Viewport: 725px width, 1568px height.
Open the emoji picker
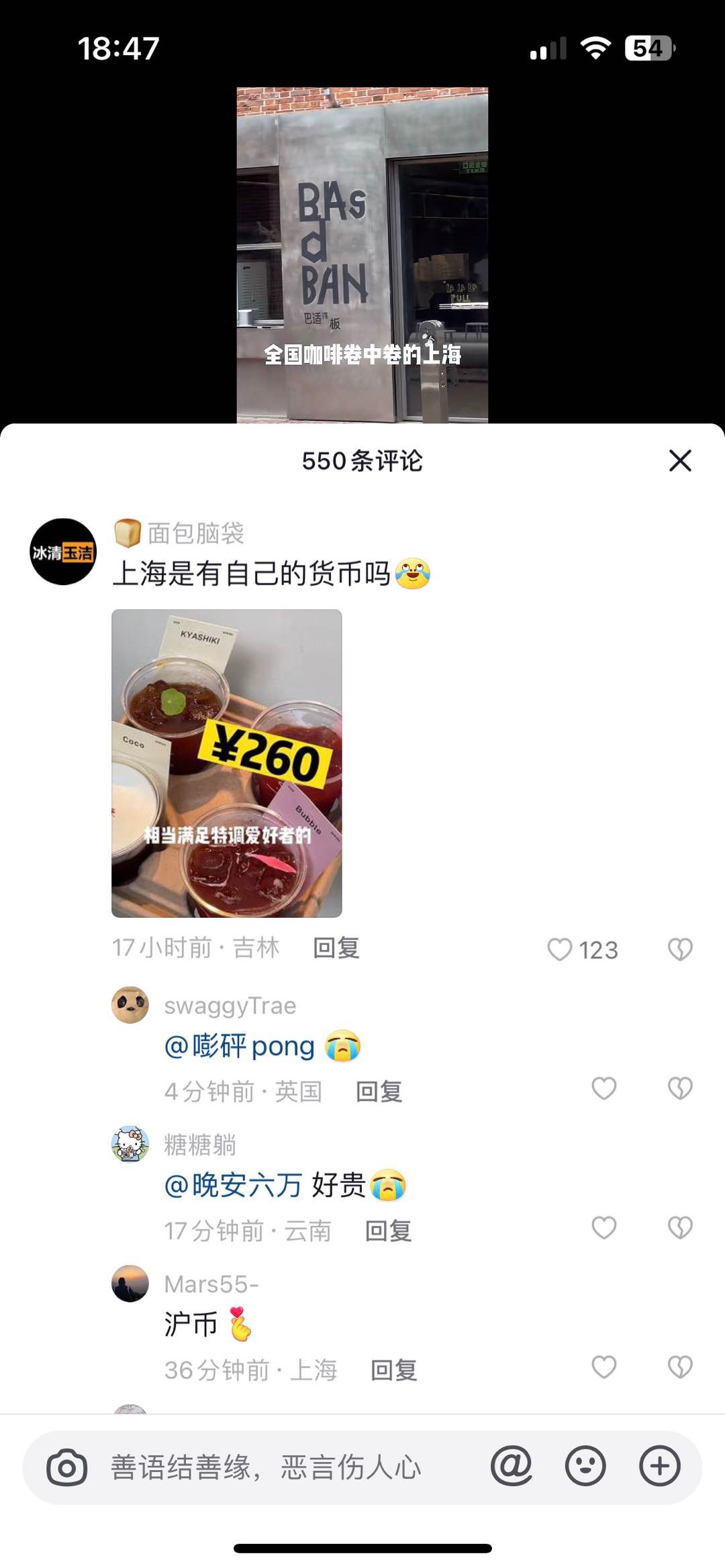point(585,1466)
